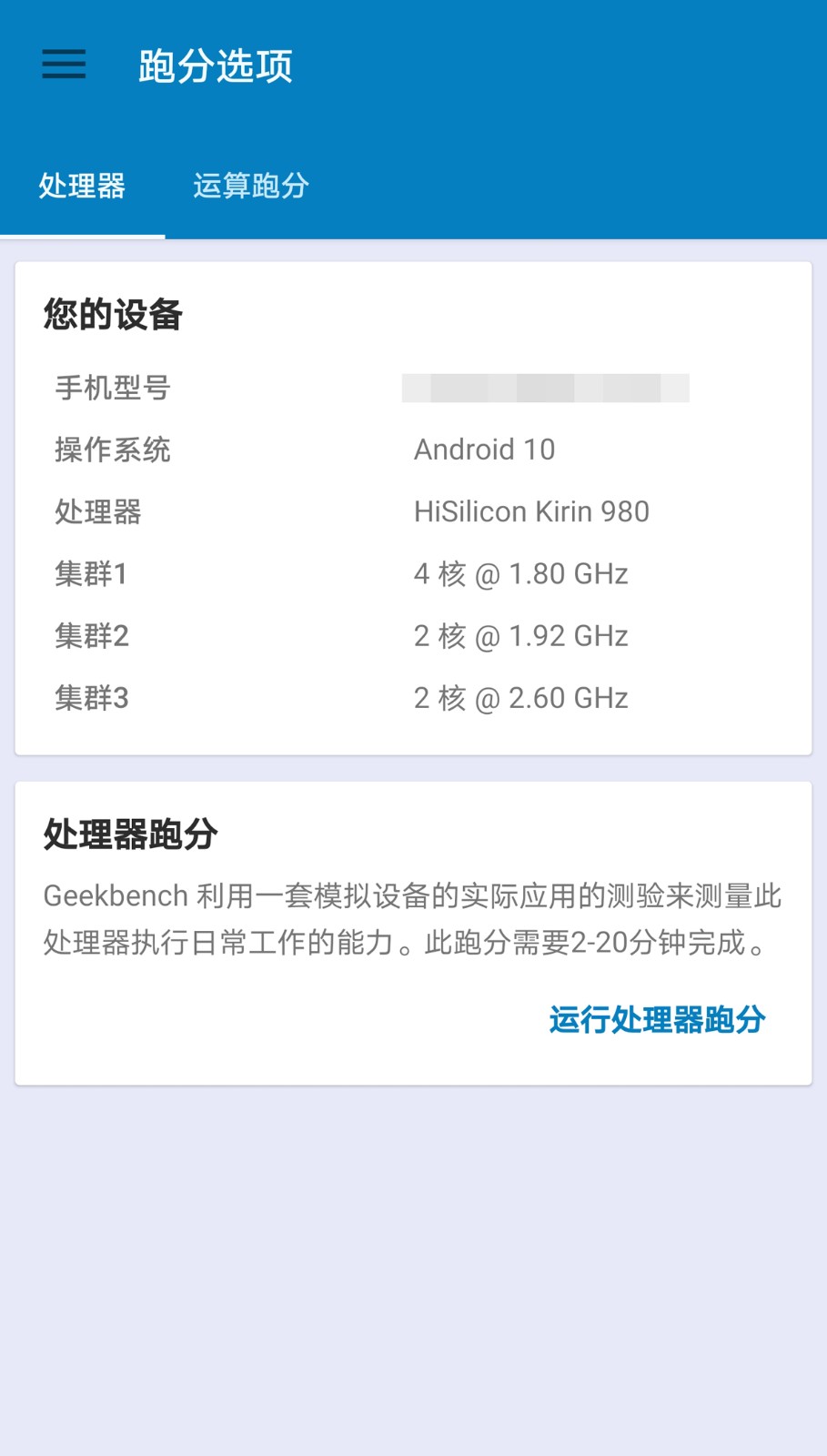Open the hamburger drawer menu

pos(64,65)
